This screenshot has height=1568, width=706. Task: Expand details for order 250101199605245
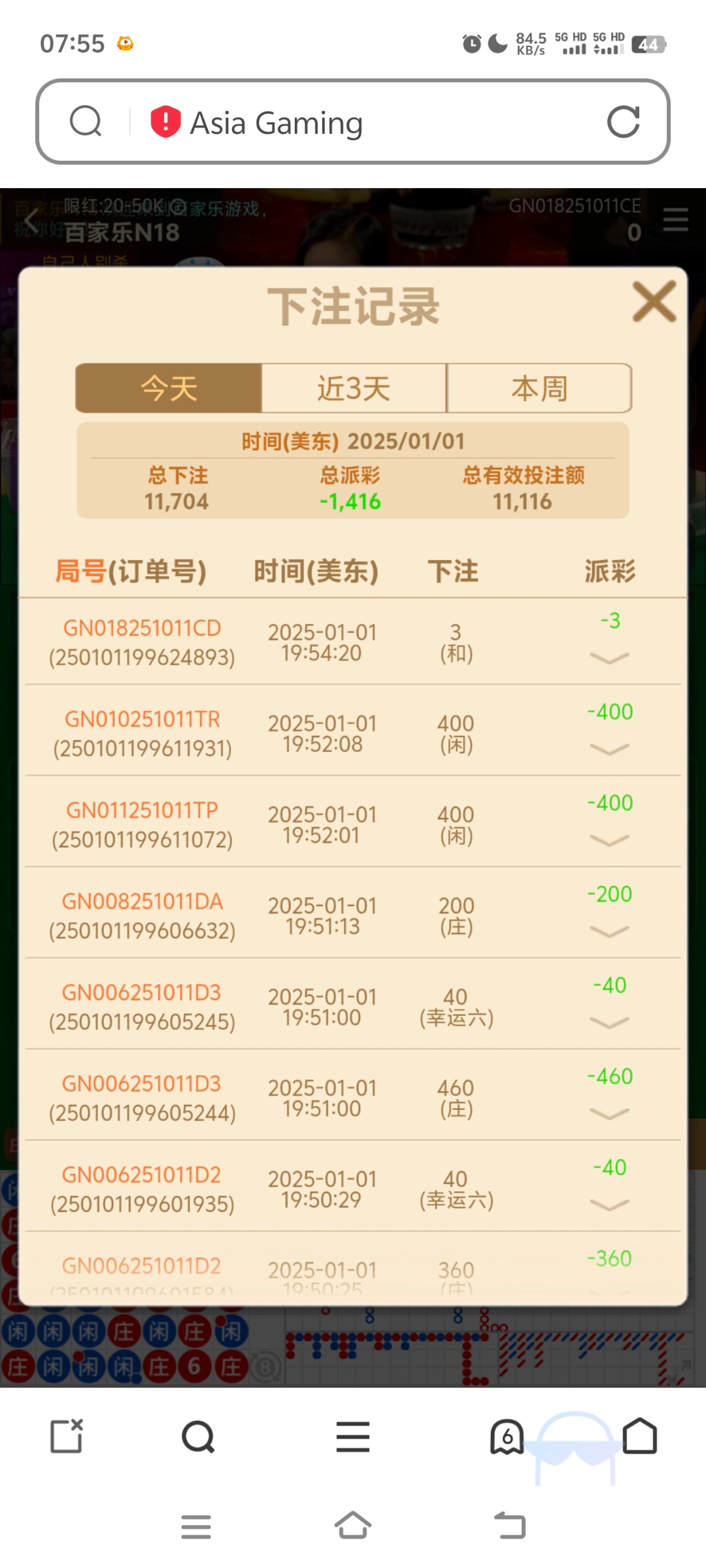609,1022
